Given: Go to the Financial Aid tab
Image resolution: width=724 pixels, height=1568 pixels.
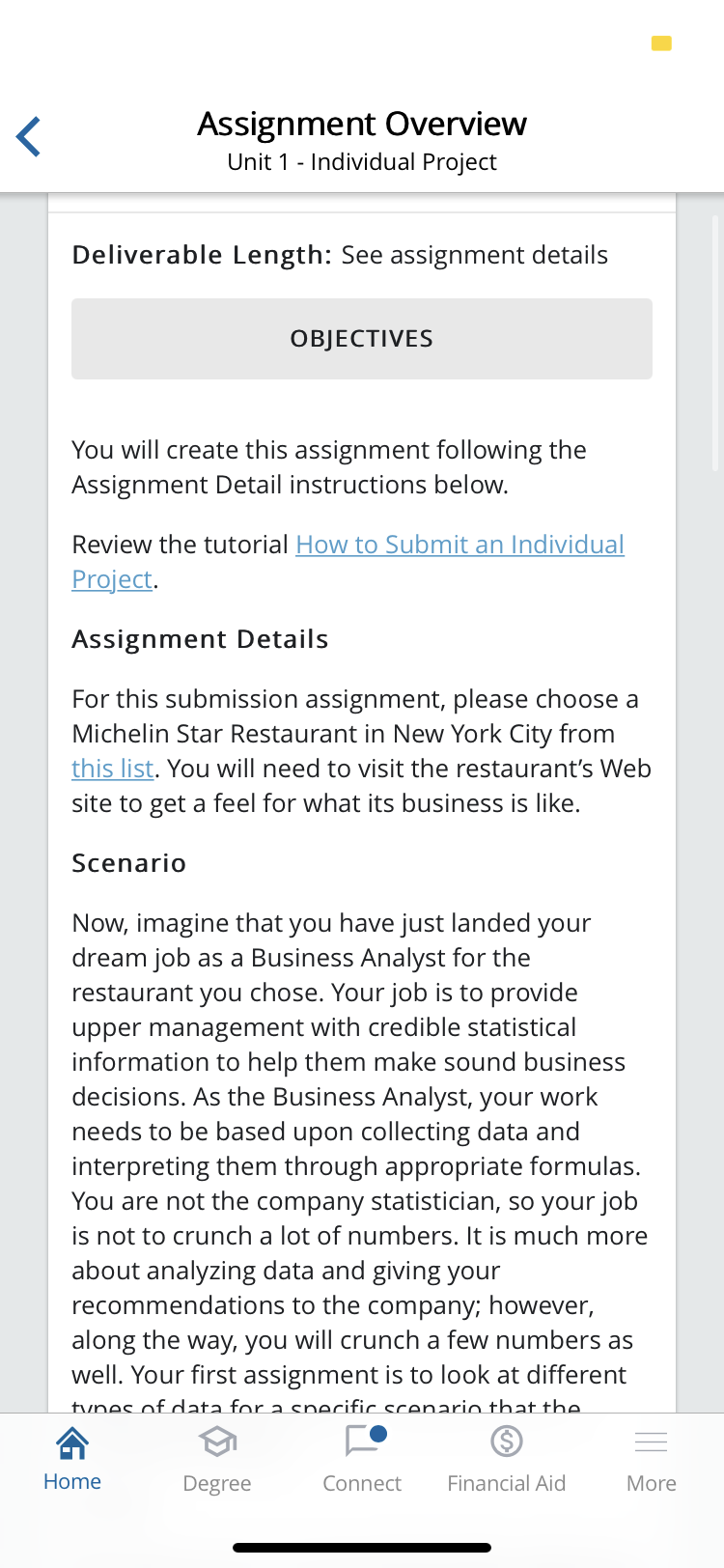Looking at the screenshot, I should [x=507, y=1458].
